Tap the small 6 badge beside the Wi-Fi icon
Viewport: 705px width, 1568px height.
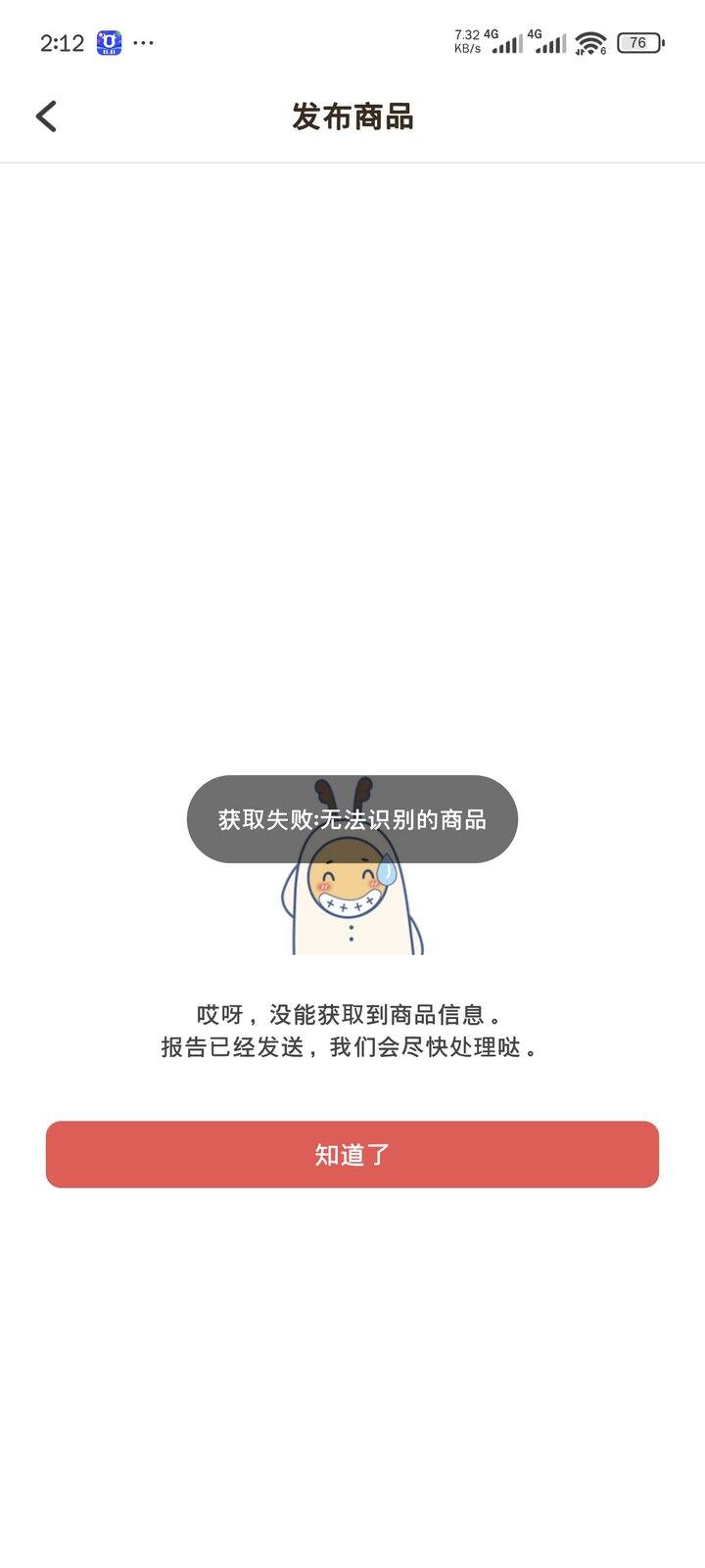[x=603, y=51]
